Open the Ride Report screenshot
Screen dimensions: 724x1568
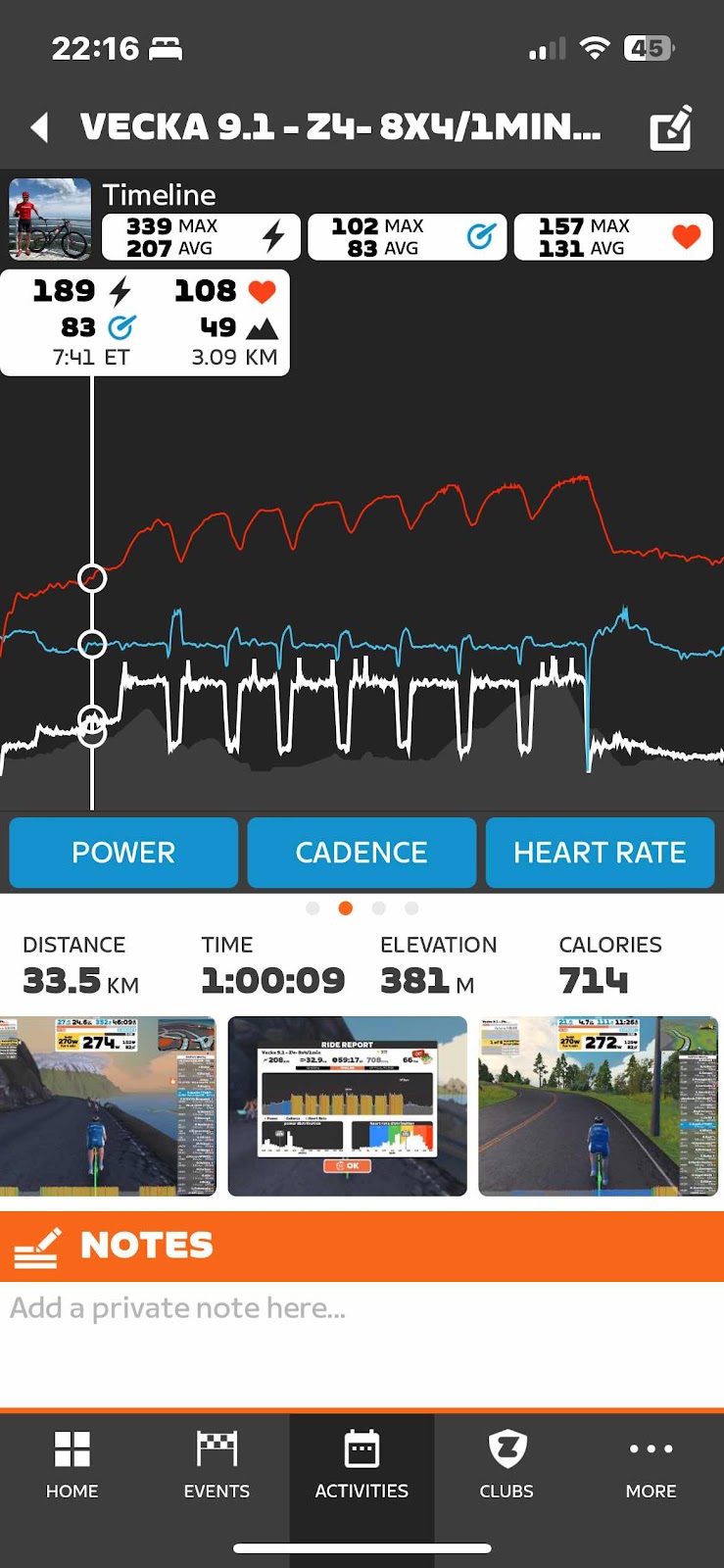[347, 1105]
